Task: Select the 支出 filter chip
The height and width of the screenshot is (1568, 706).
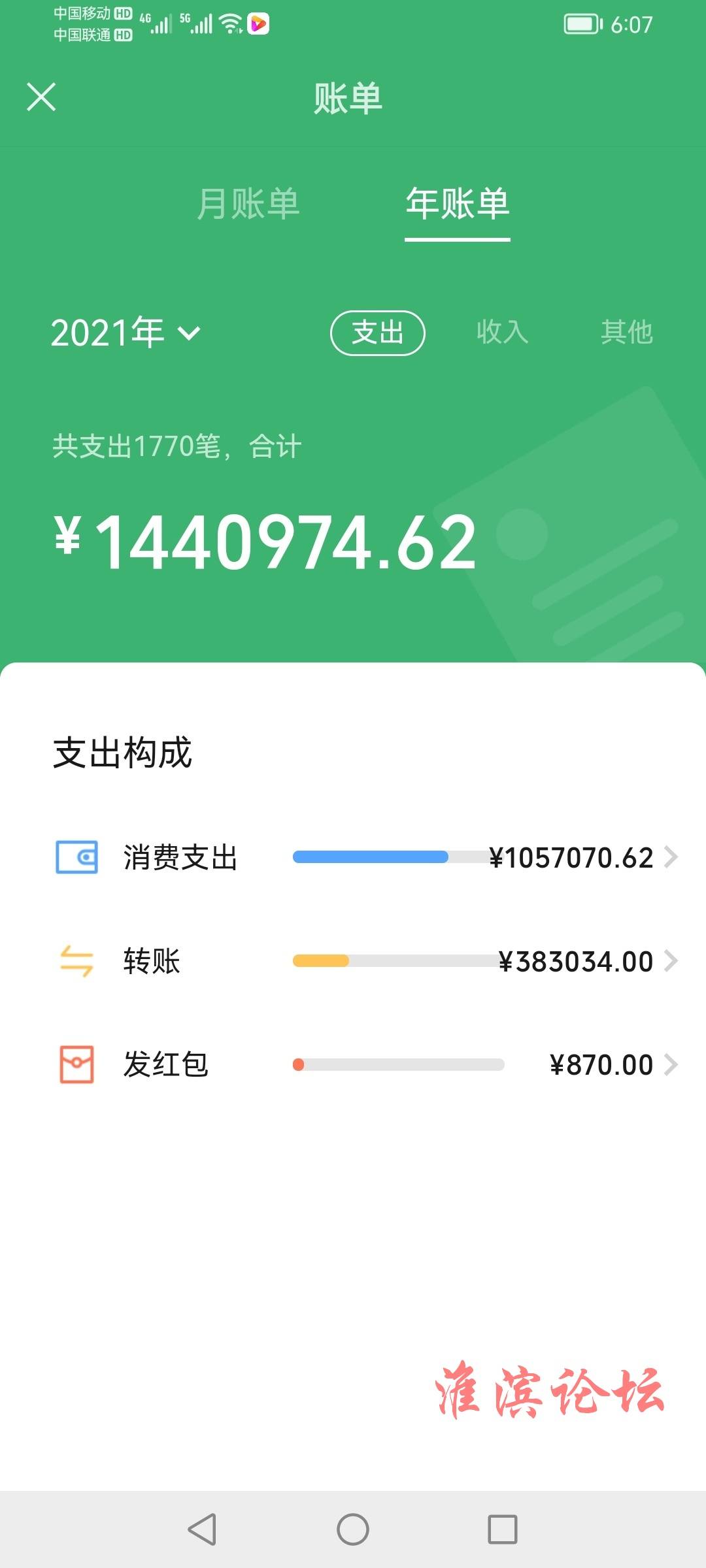Action: 378,333
